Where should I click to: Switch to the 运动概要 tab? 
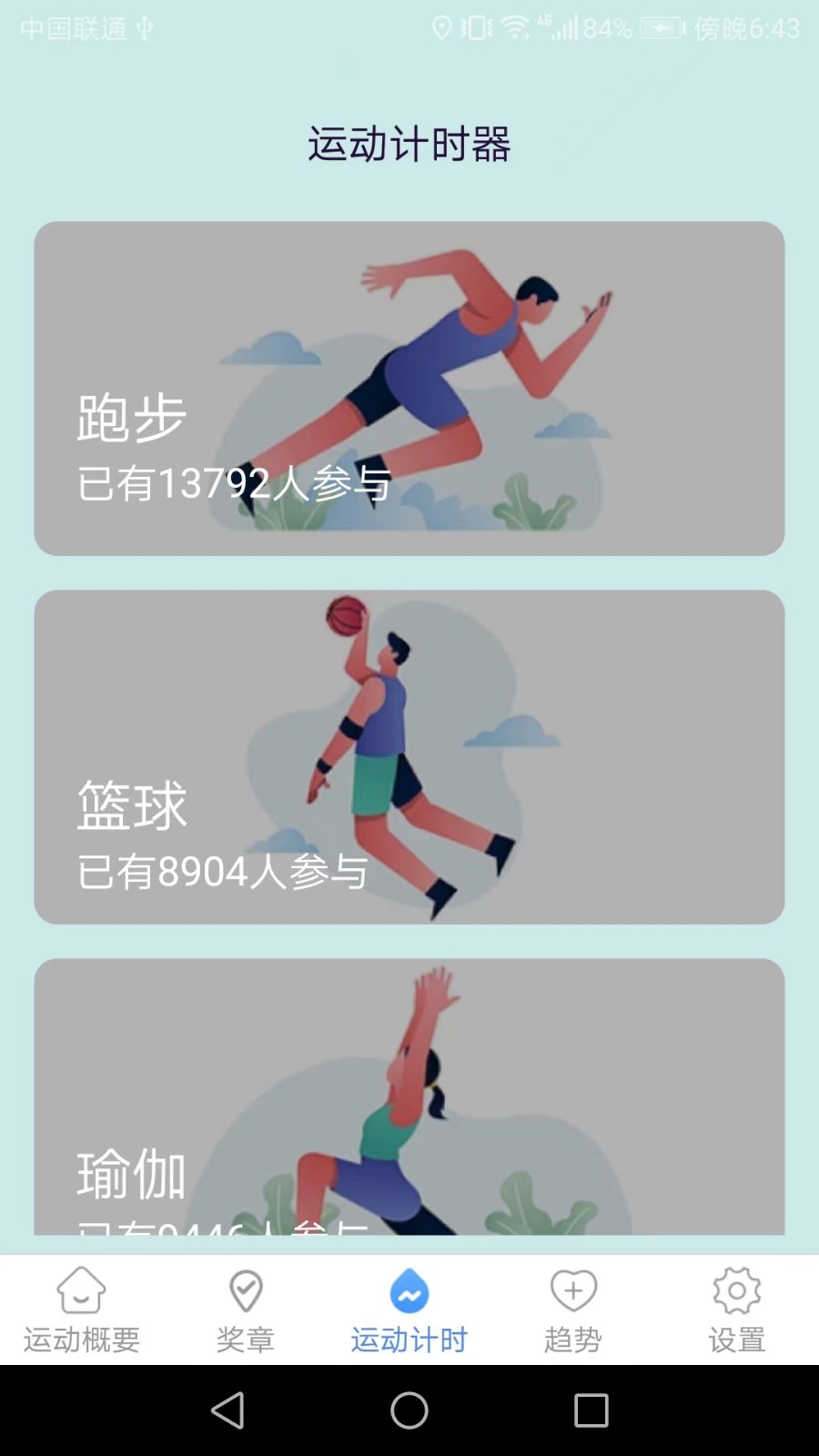(82, 1310)
